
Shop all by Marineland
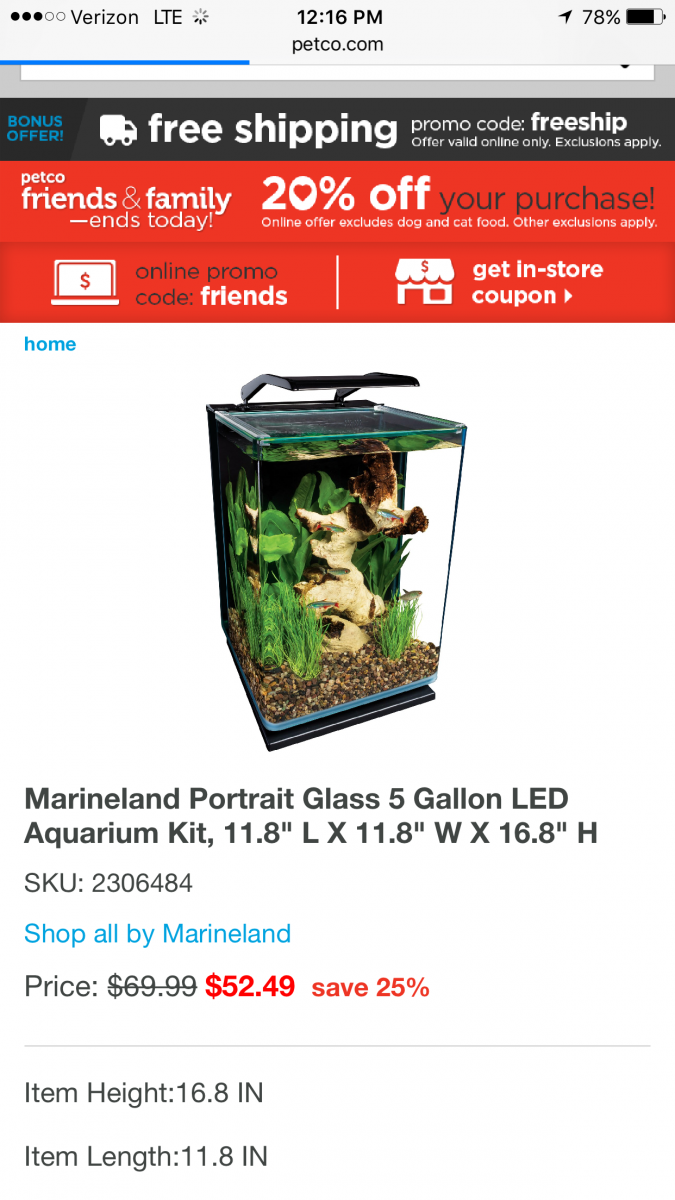[x=157, y=934]
